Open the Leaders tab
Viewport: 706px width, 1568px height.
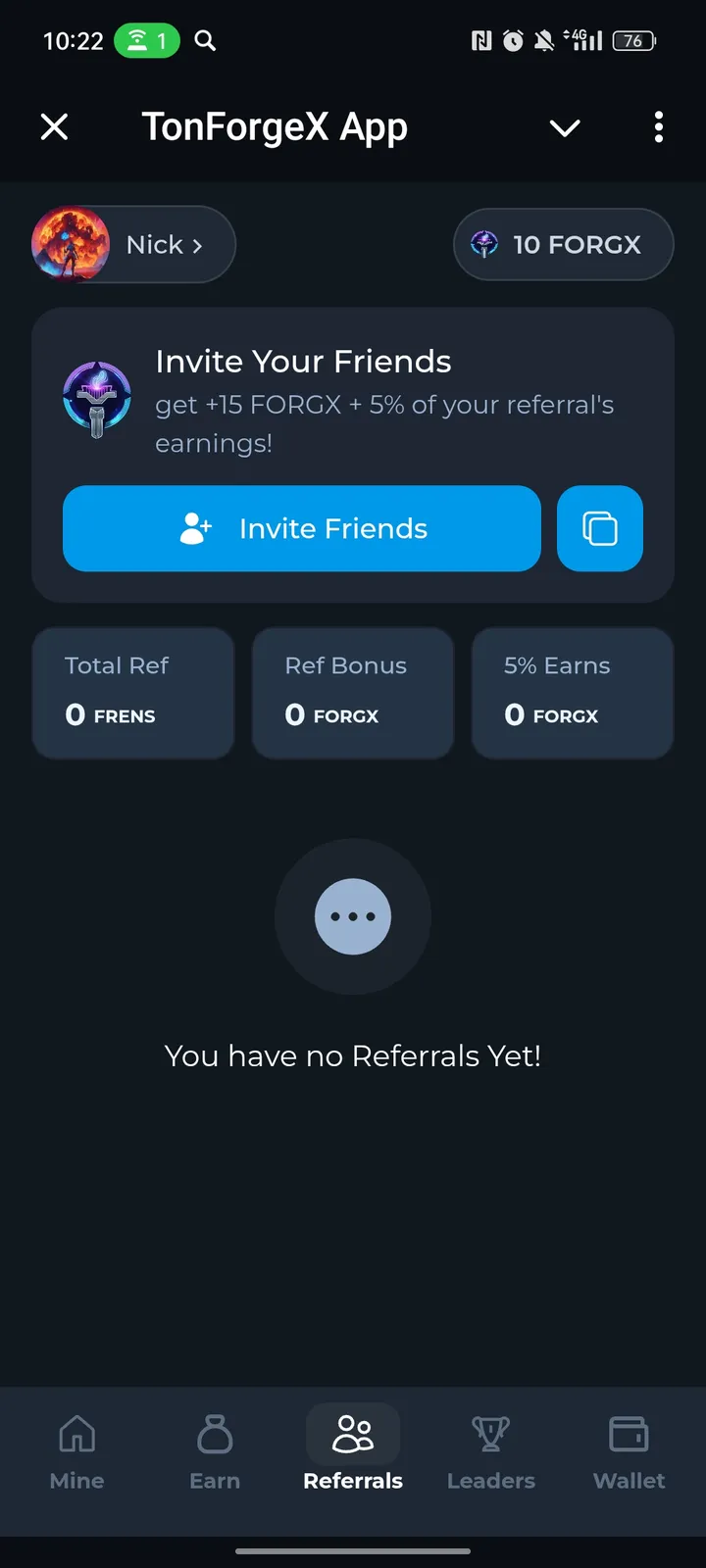tap(491, 1452)
